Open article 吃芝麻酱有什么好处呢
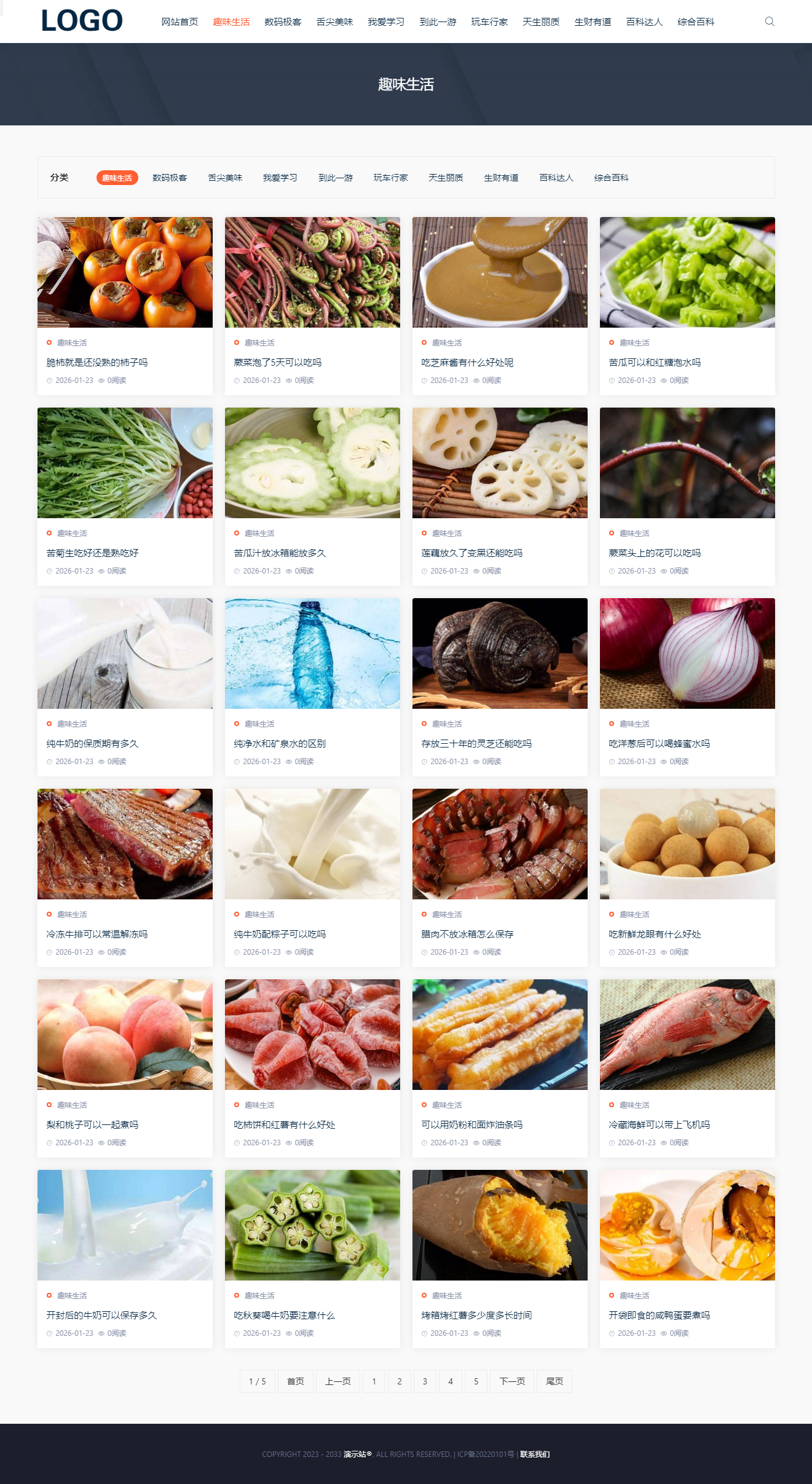The image size is (812, 1484). (467, 363)
